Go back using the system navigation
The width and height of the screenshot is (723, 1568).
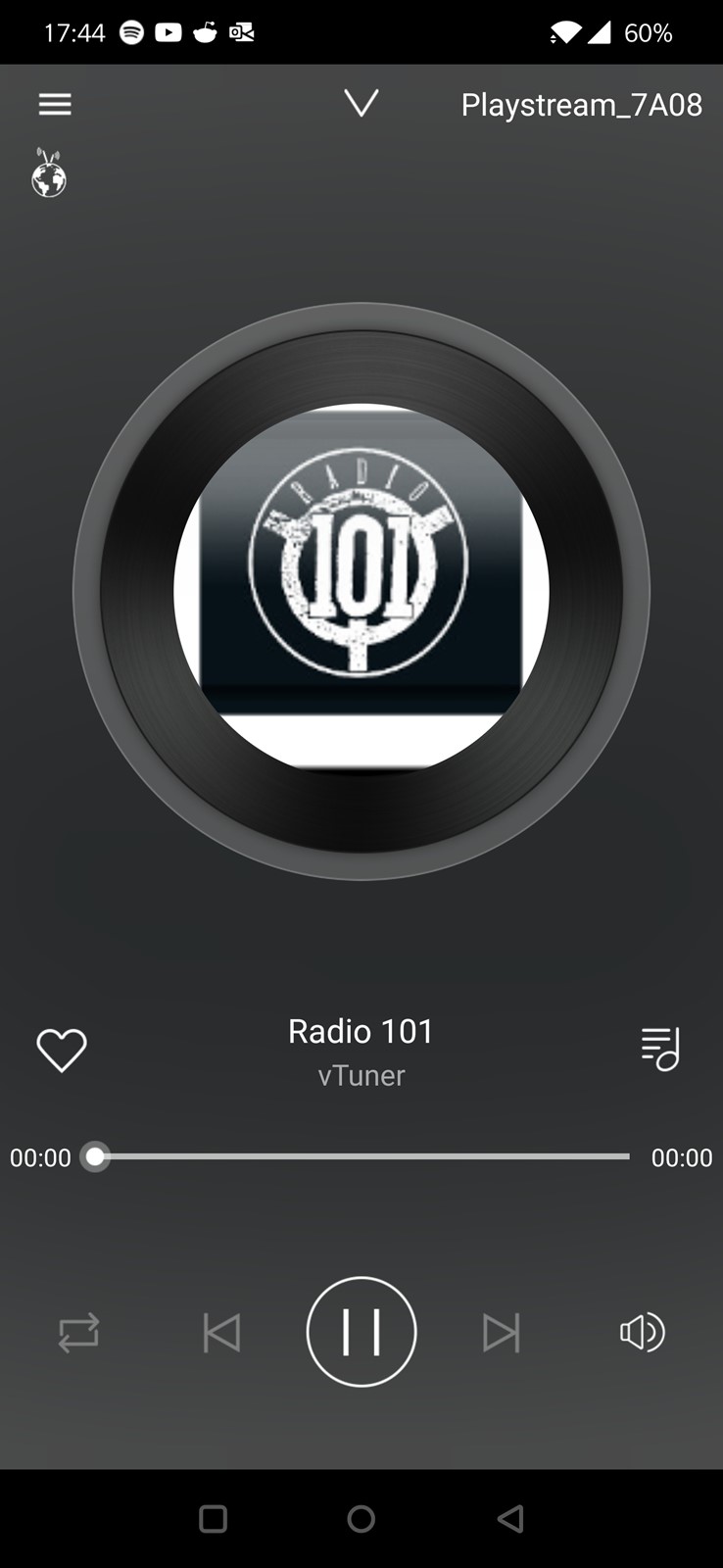click(x=510, y=1519)
